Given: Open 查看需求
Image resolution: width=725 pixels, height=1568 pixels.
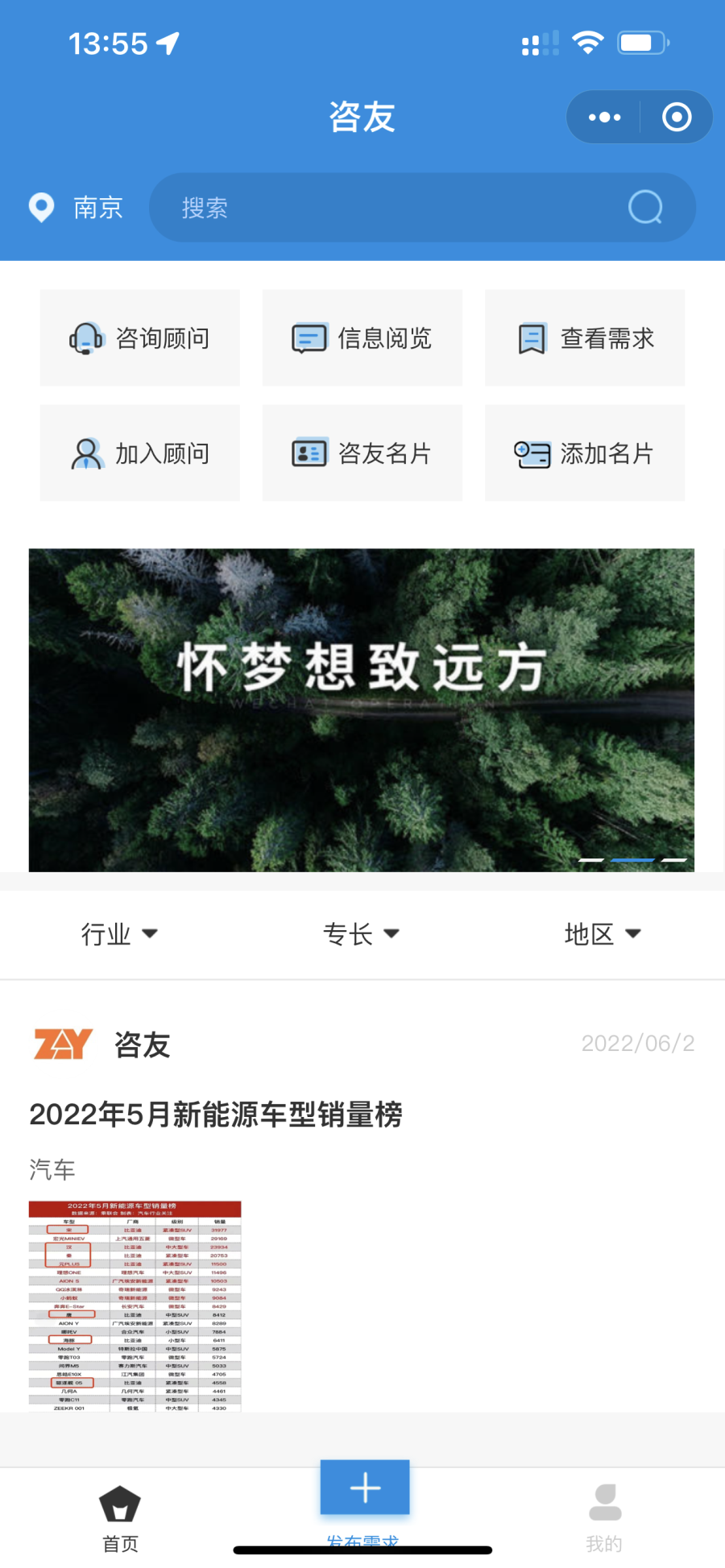Looking at the screenshot, I should tap(585, 338).
